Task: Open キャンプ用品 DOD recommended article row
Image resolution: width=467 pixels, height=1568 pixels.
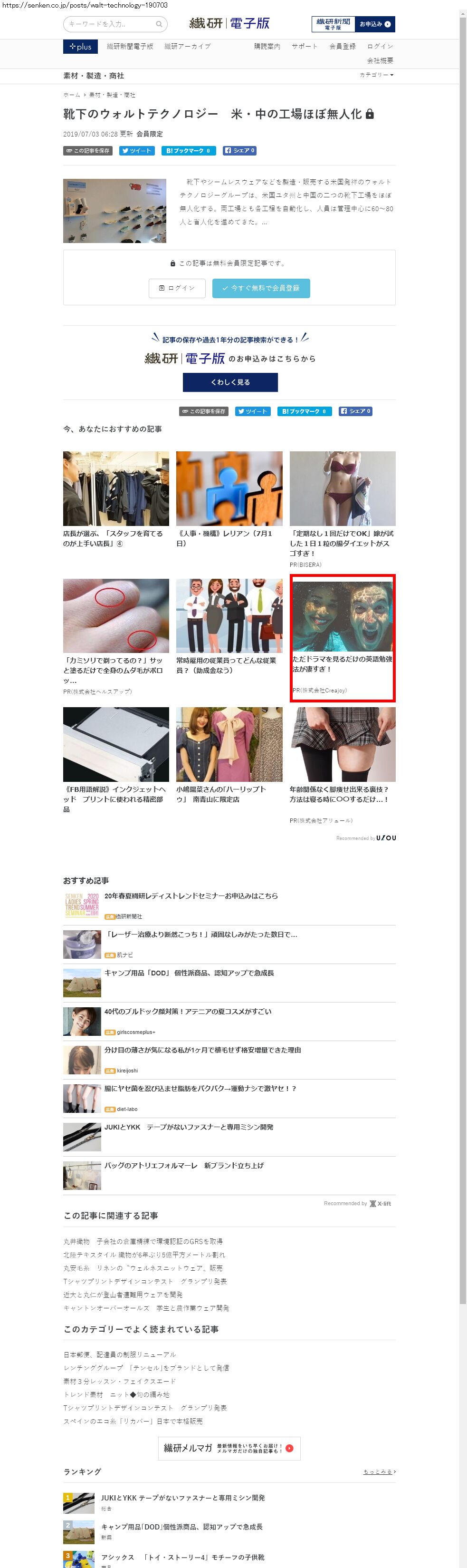Action: [x=189, y=974]
